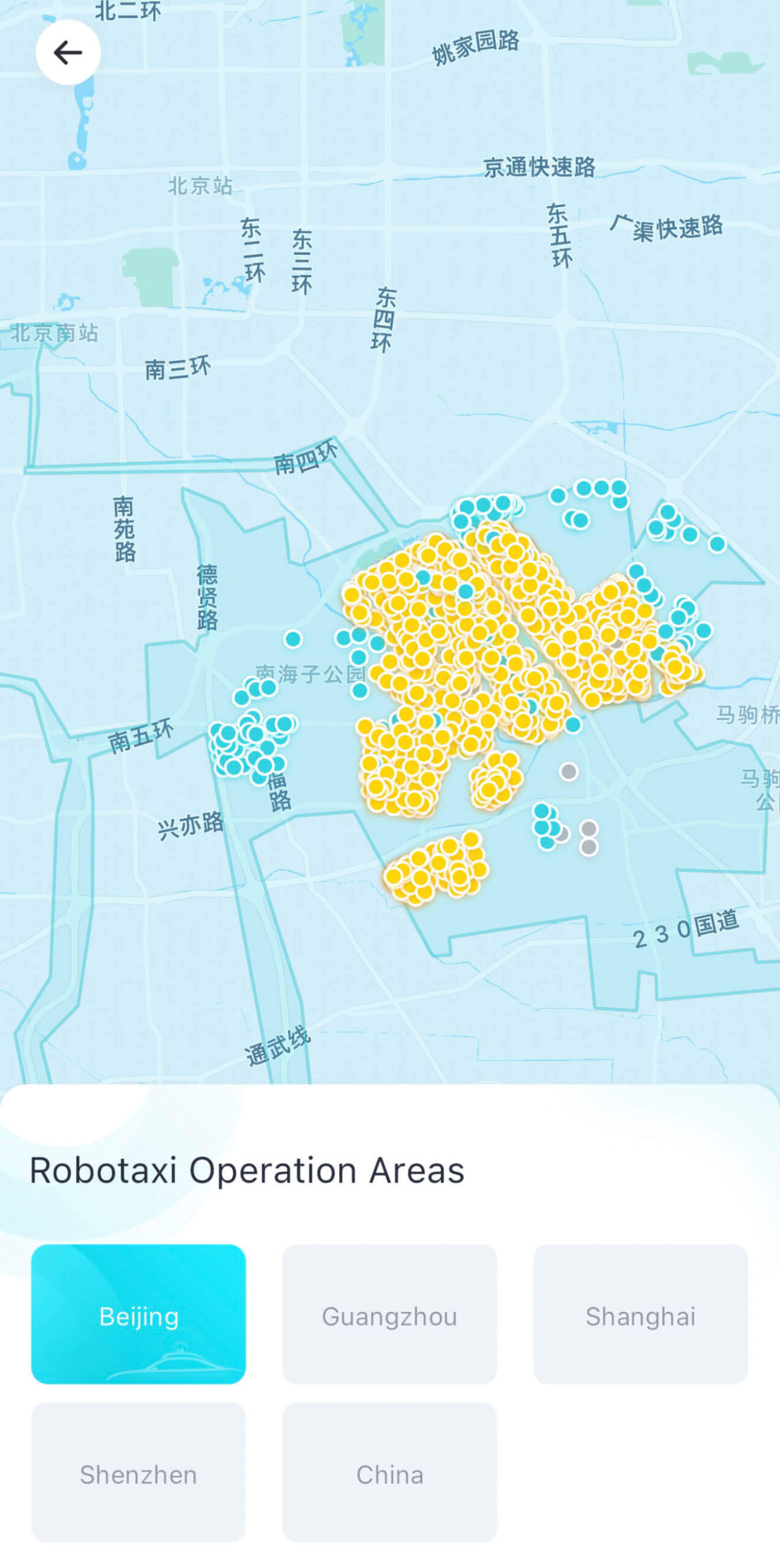
Task: Go back using the arrow button
Action: 68,53
